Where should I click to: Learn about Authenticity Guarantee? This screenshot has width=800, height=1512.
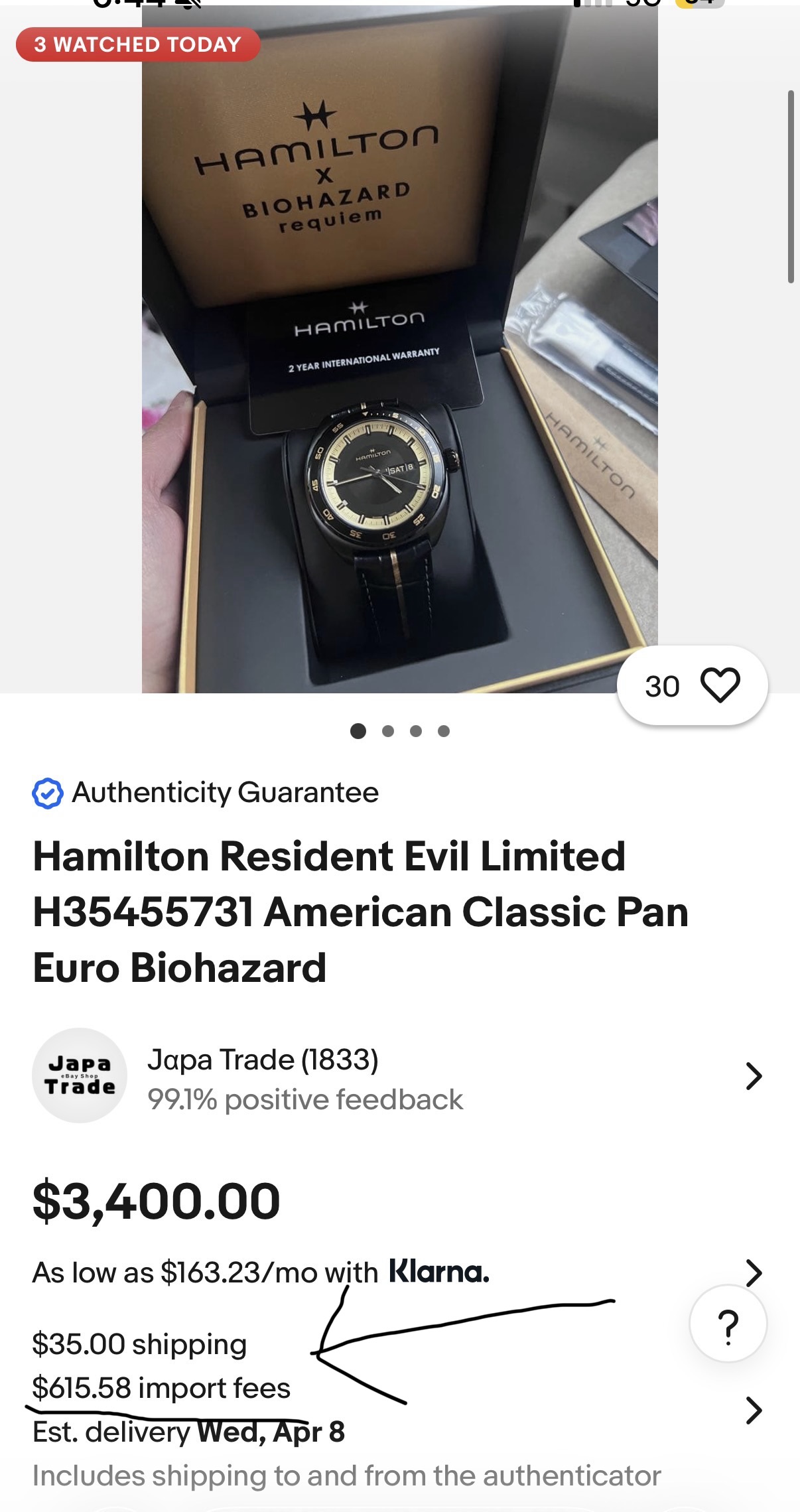pyautogui.click(x=206, y=793)
